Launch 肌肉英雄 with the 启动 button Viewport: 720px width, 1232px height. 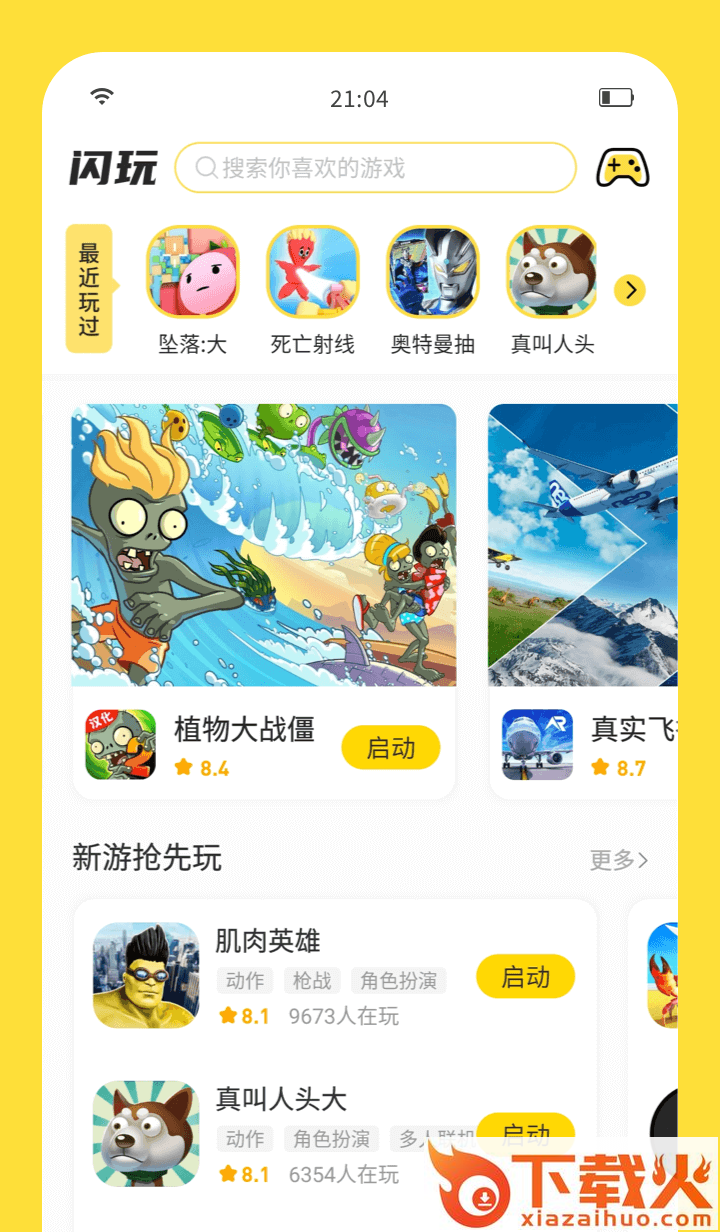[525, 977]
